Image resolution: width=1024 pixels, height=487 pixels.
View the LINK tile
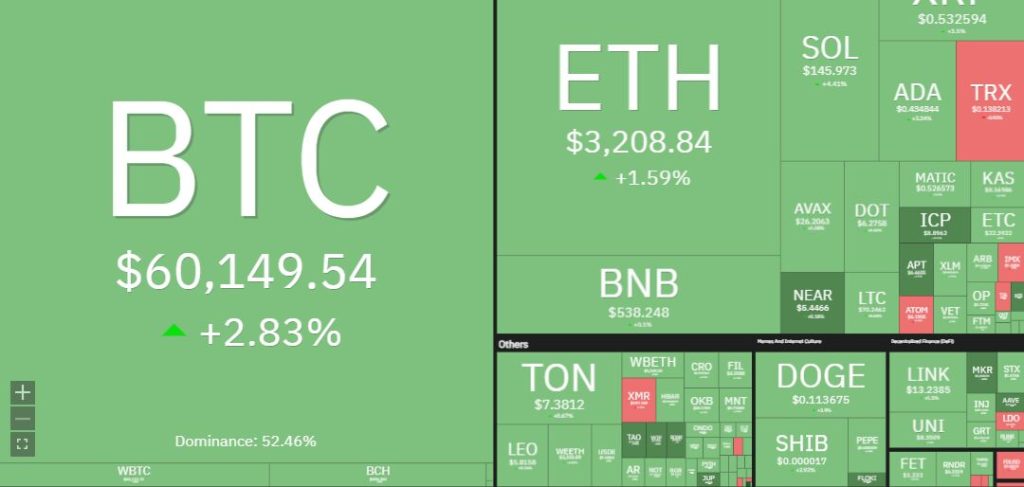point(927,380)
